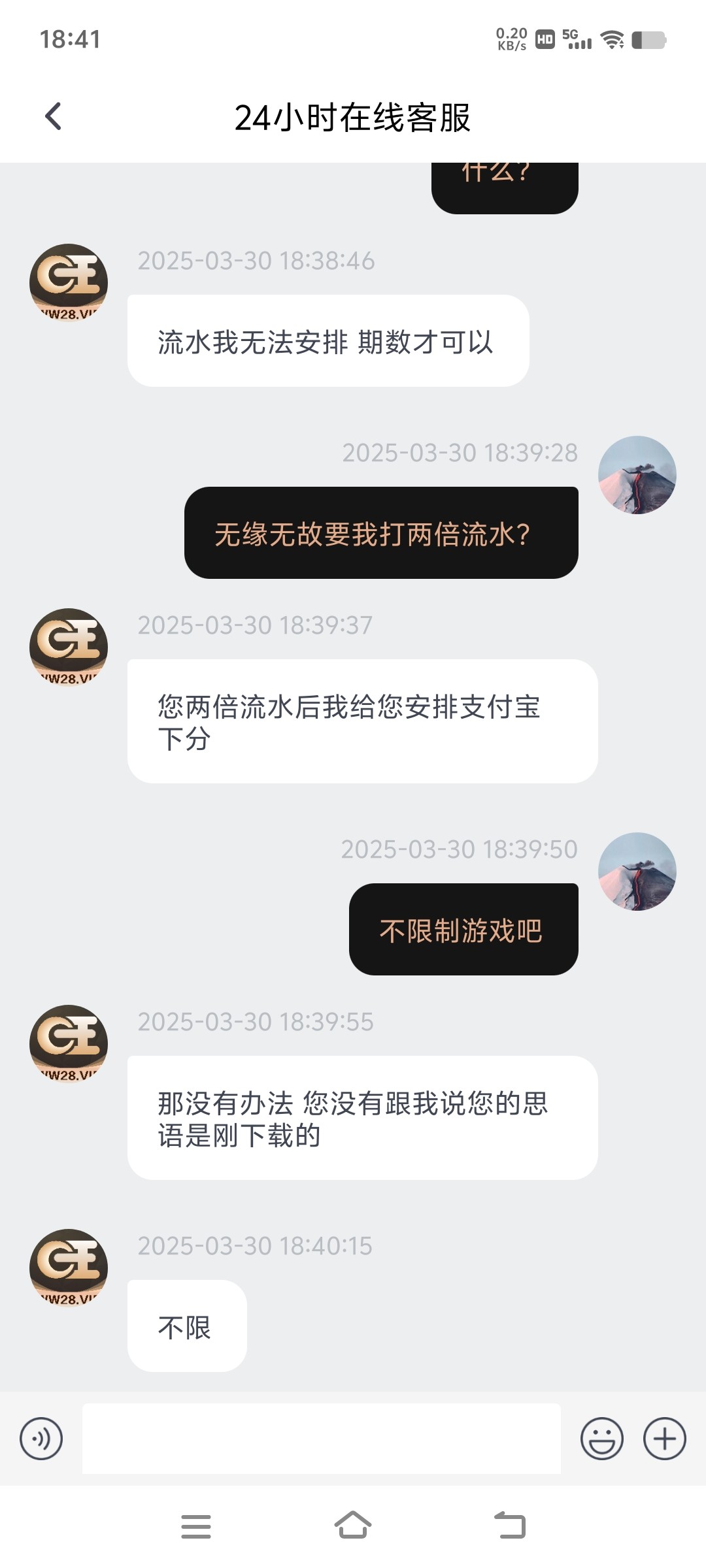Tap the back arrow to exit chat
706x1568 pixels.
click(x=53, y=116)
